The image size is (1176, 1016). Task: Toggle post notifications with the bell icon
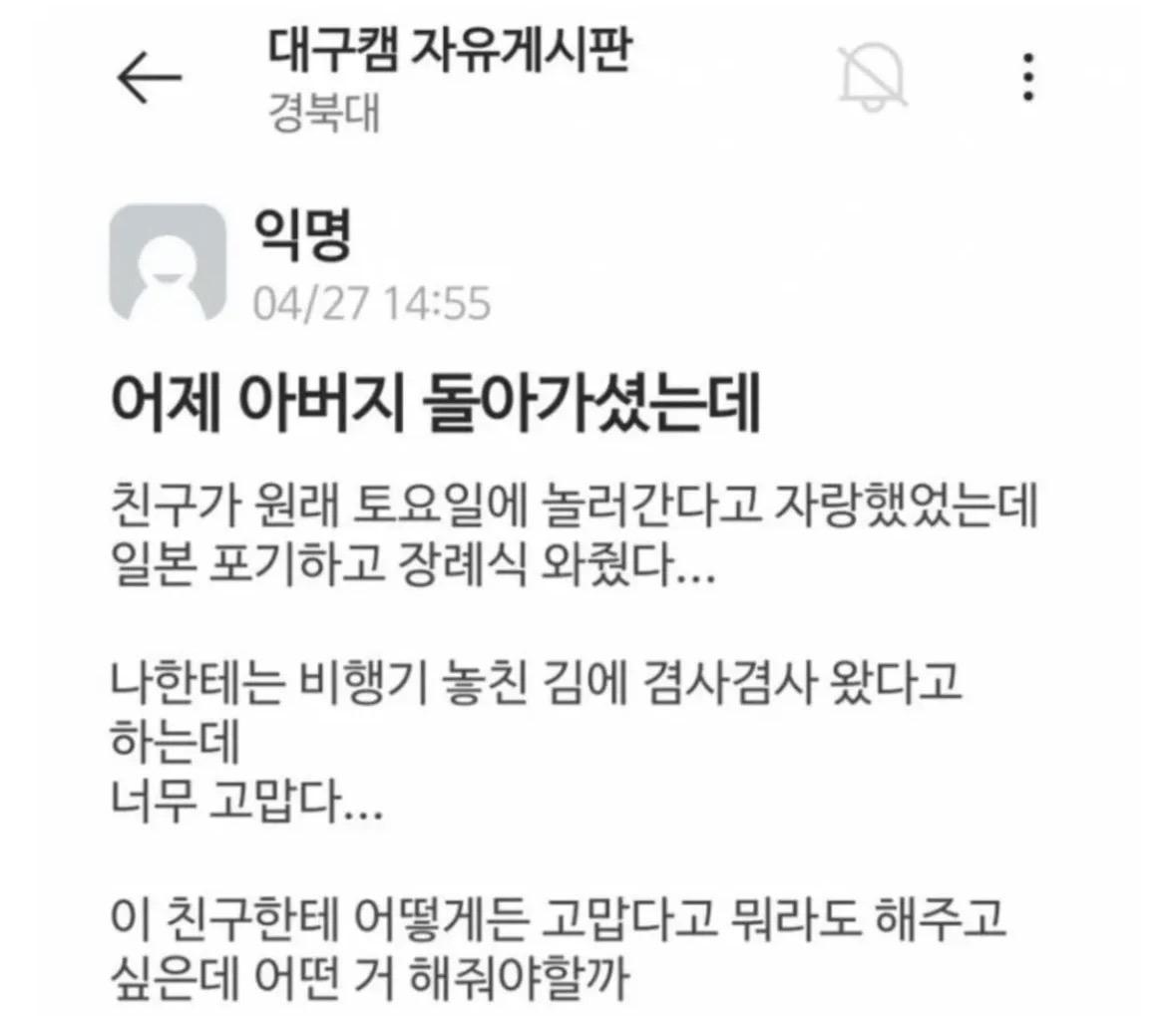coord(873,78)
